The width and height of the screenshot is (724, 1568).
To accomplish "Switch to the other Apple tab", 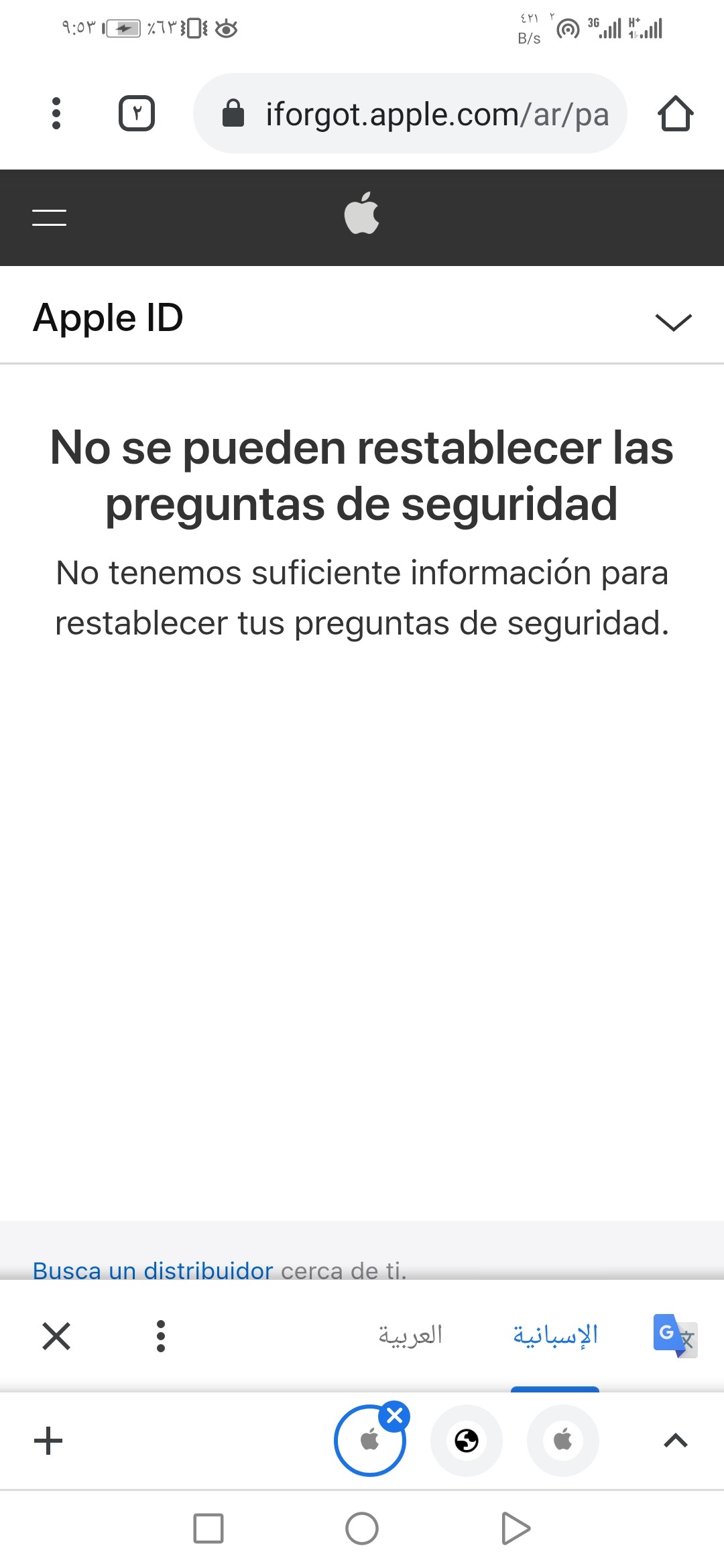I will click(563, 1440).
